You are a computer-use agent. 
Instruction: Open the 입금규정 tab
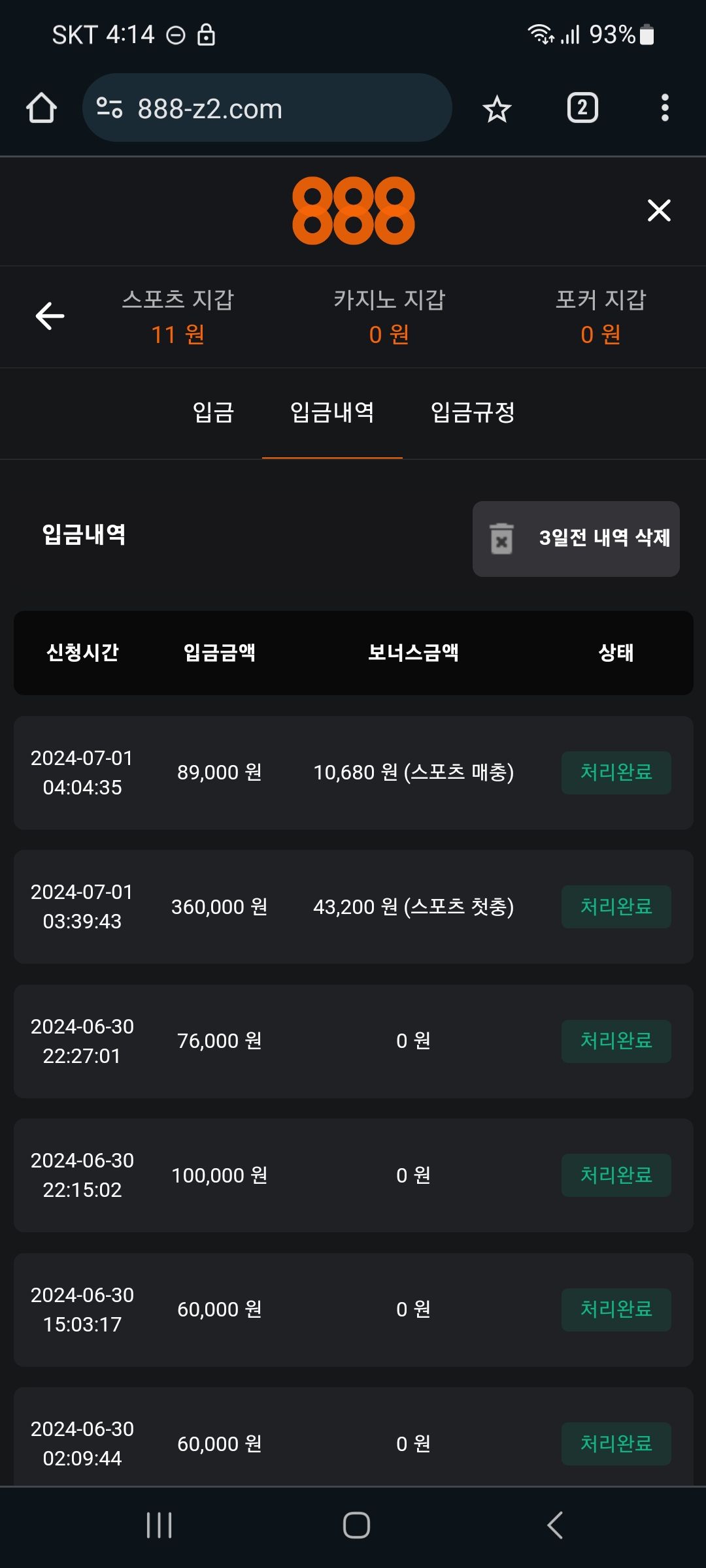click(x=473, y=413)
